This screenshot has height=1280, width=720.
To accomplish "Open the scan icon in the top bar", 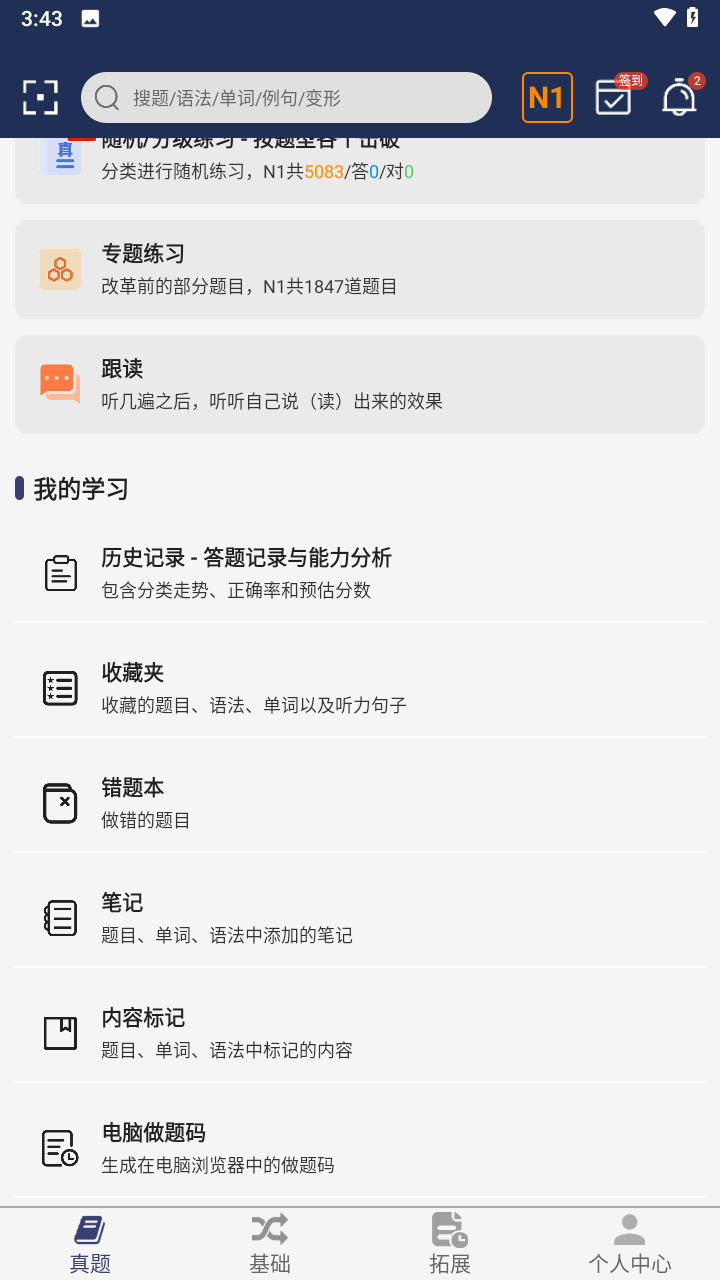I will pyautogui.click(x=41, y=97).
